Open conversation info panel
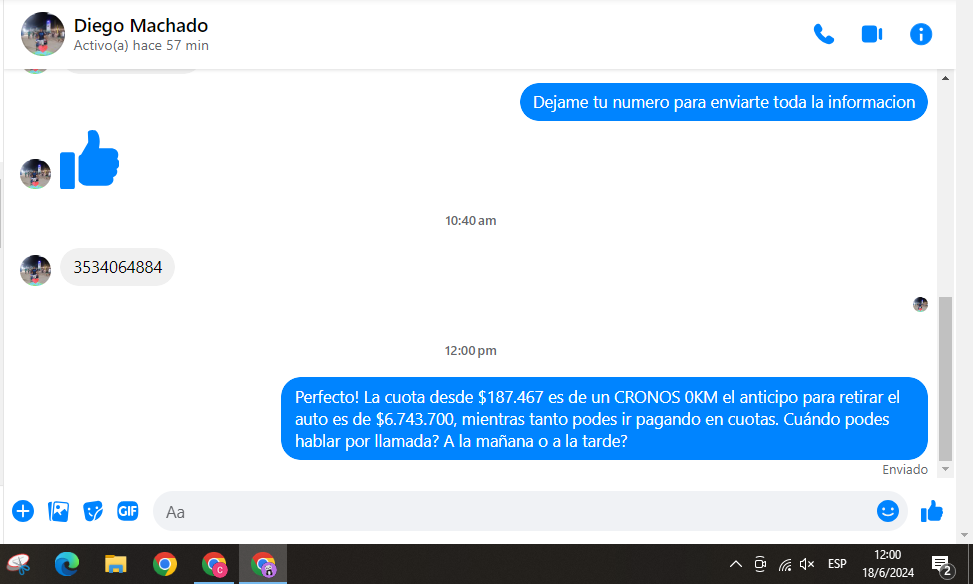973x584 pixels. pos(920,34)
